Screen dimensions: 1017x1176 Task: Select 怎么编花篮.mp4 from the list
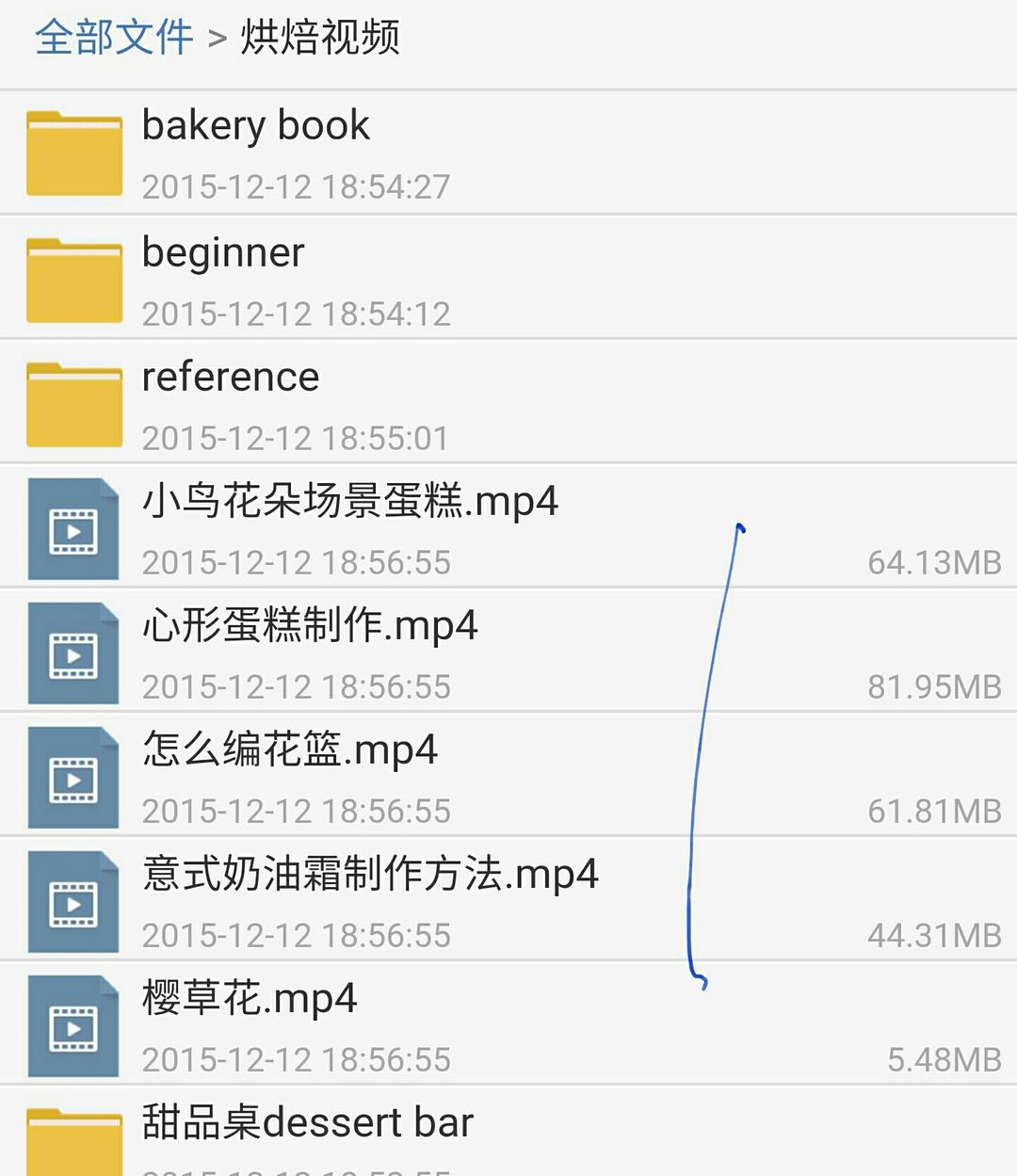(290, 750)
